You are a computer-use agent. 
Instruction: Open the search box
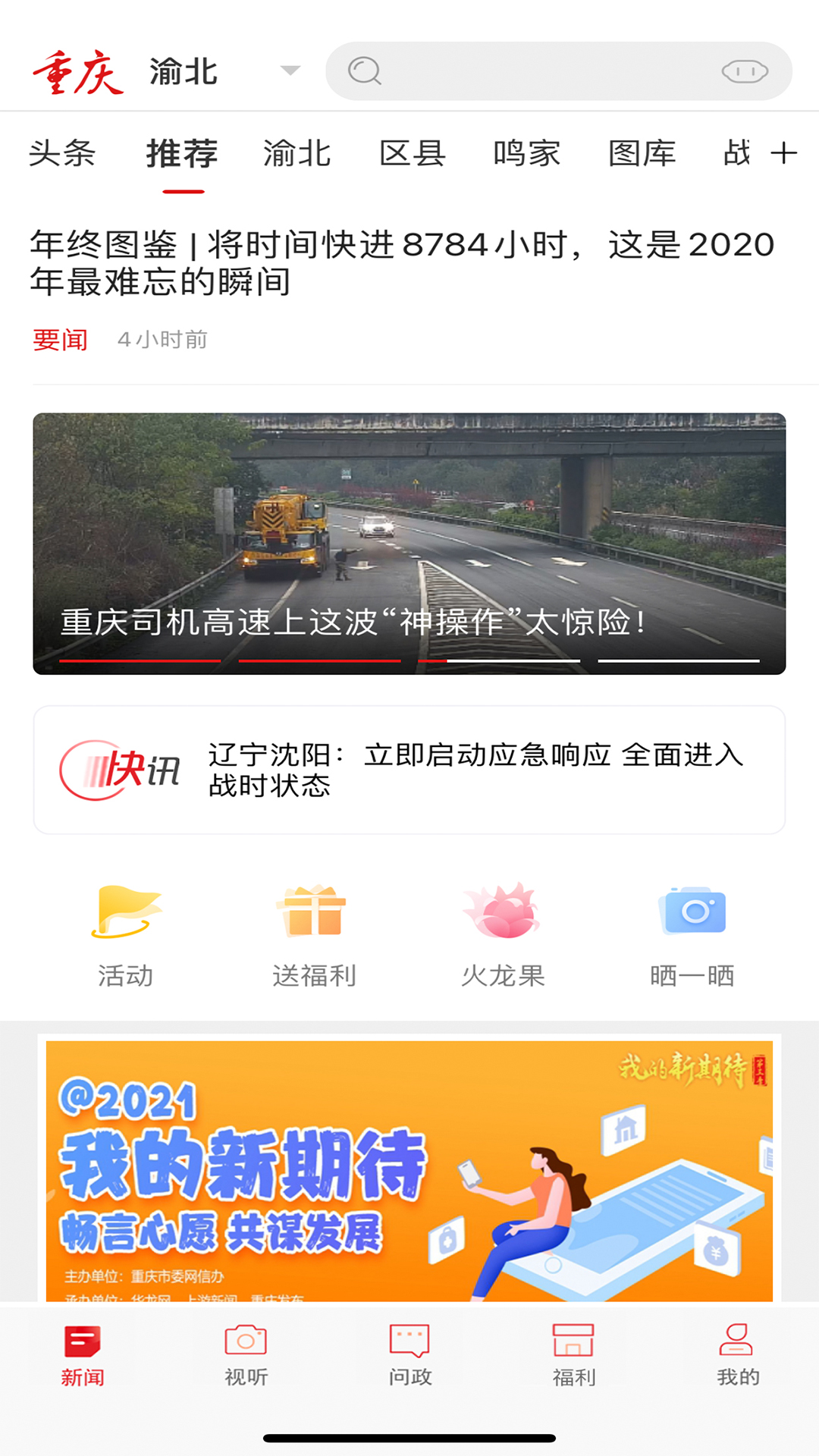pyautogui.click(x=531, y=71)
